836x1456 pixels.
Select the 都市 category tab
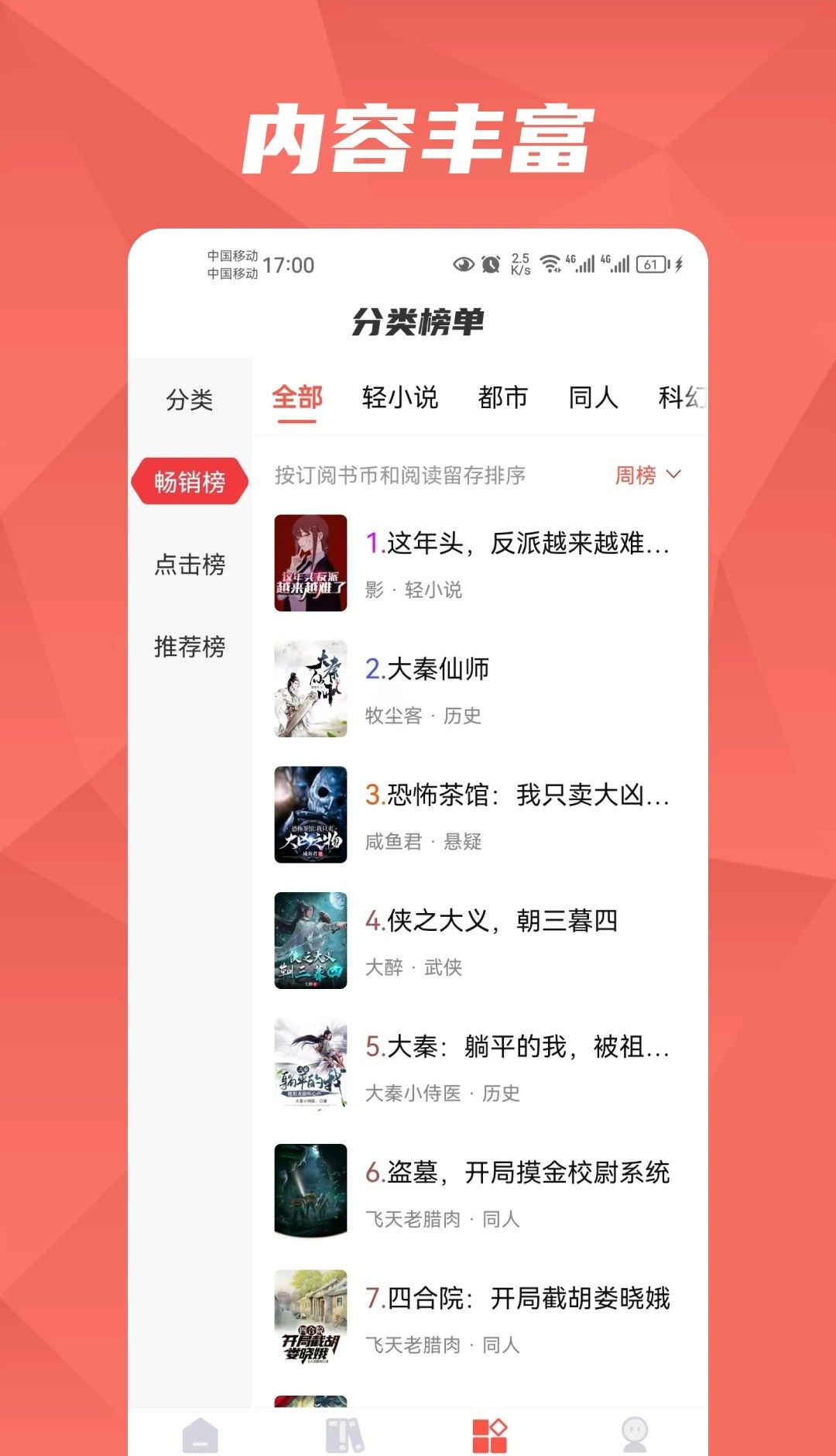(505, 398)
